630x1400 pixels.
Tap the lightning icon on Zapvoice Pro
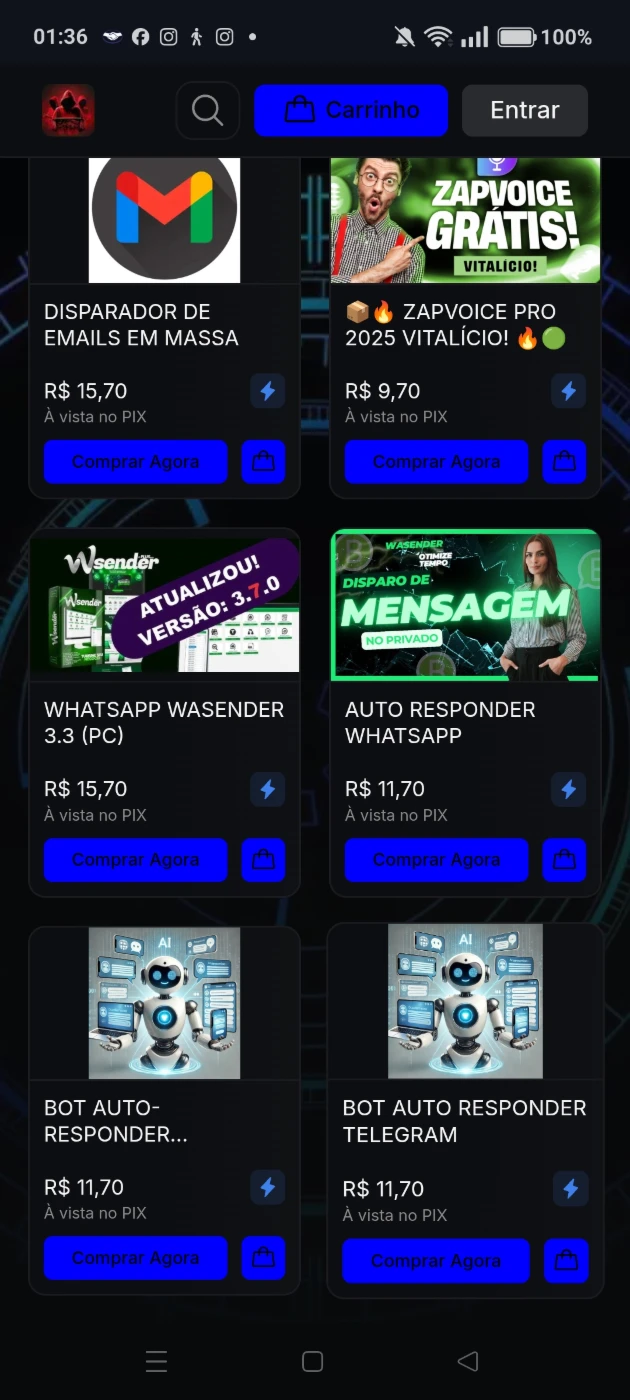pyautogui.click(x=568, y=391)
